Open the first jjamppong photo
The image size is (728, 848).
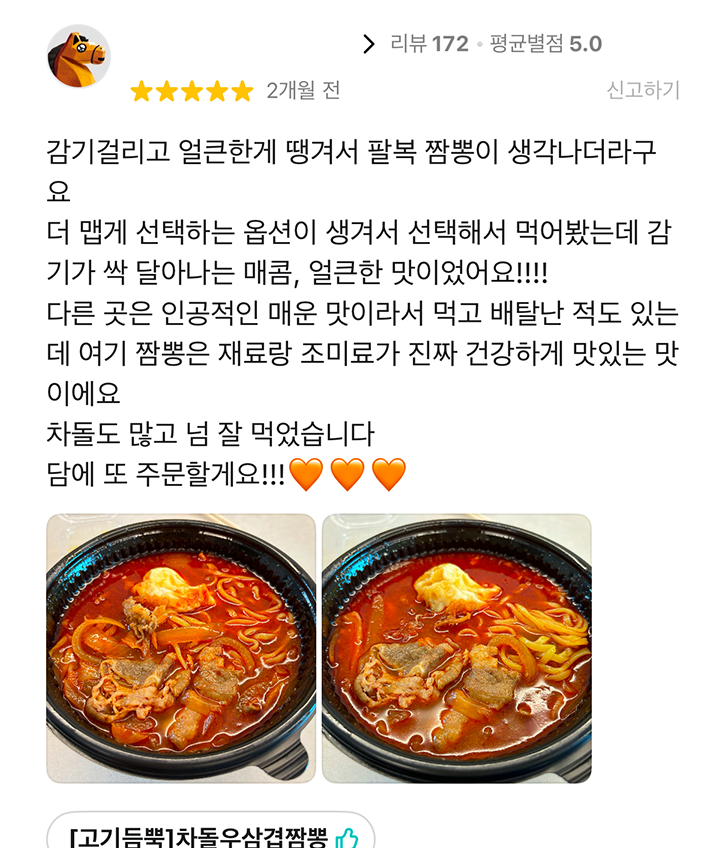pyautogui.click(x=181, y=648)
